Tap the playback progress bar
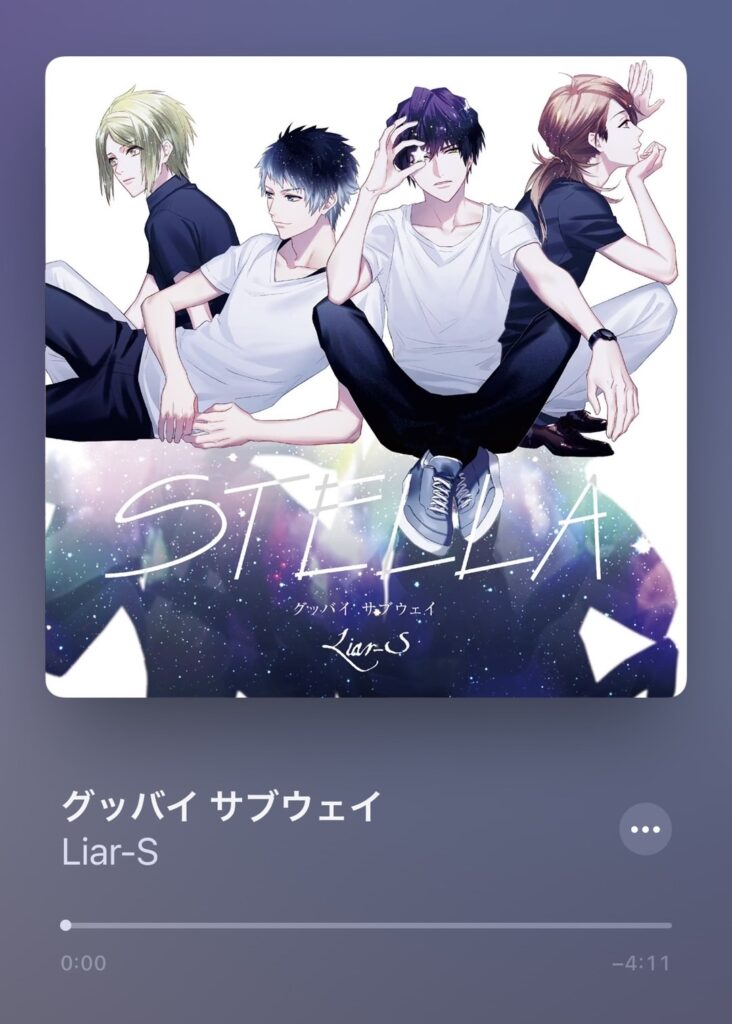732x1024 pixels. 366,925
